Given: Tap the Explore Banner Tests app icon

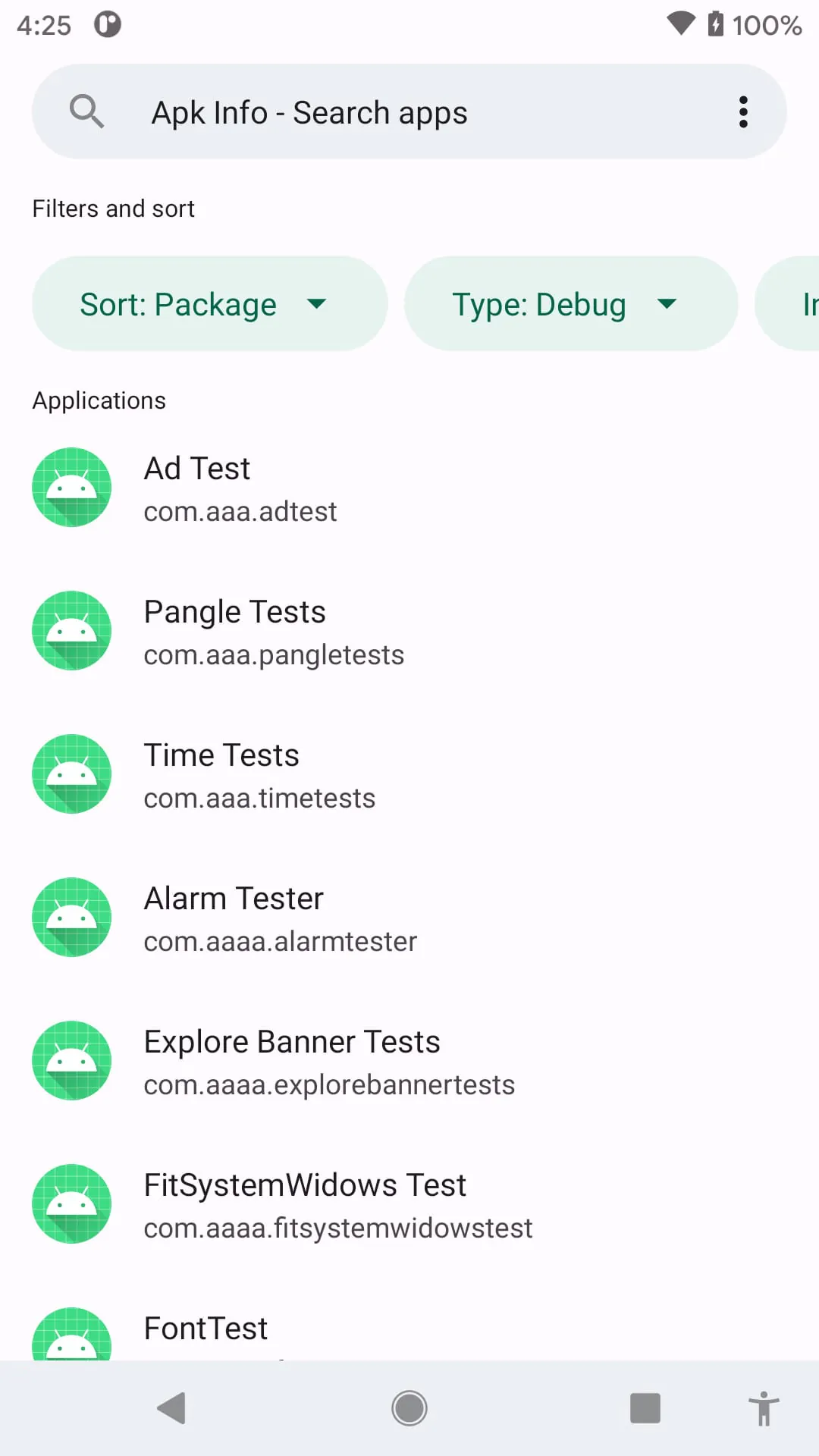Looking at the screenshot, I should [72, 1060].
